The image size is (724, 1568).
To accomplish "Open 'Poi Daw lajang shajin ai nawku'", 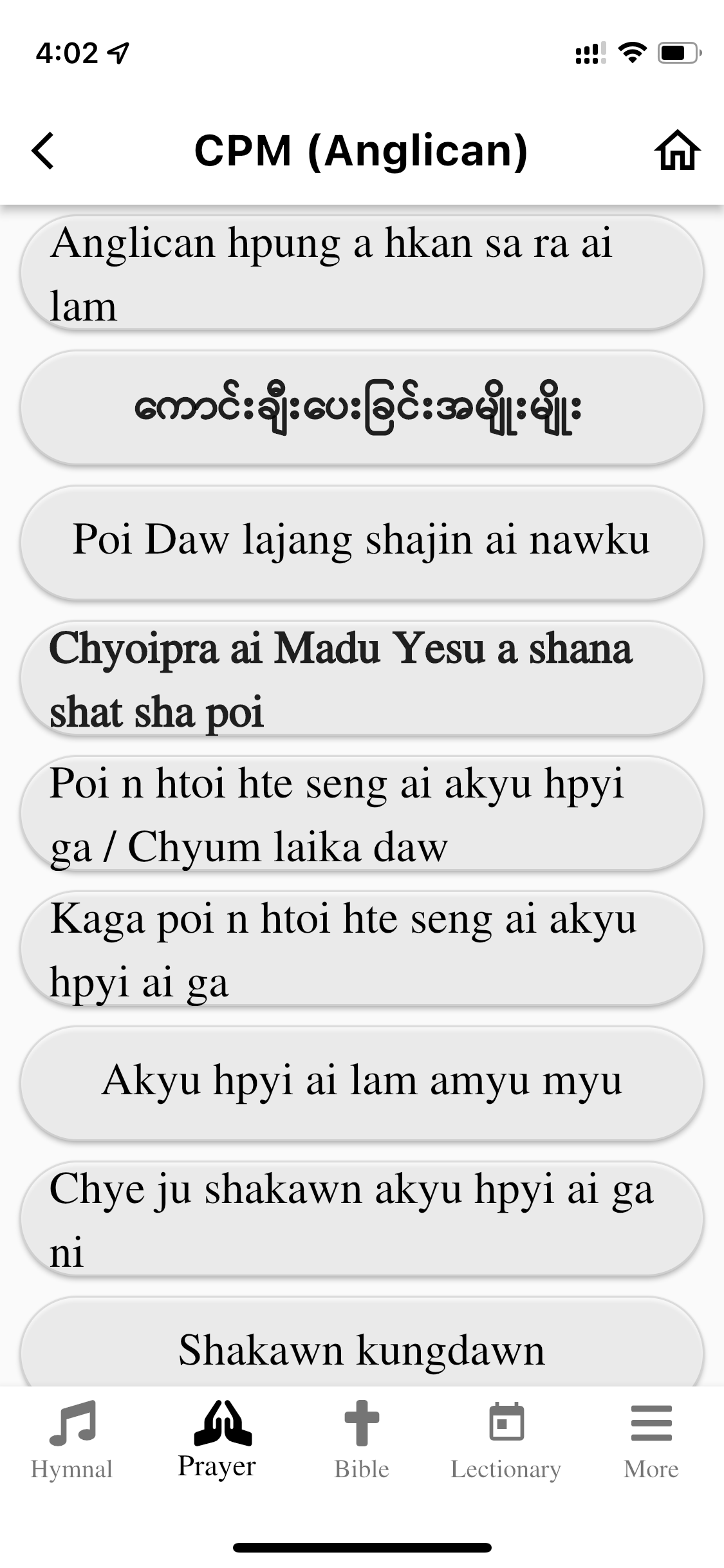I will (362, 542).
